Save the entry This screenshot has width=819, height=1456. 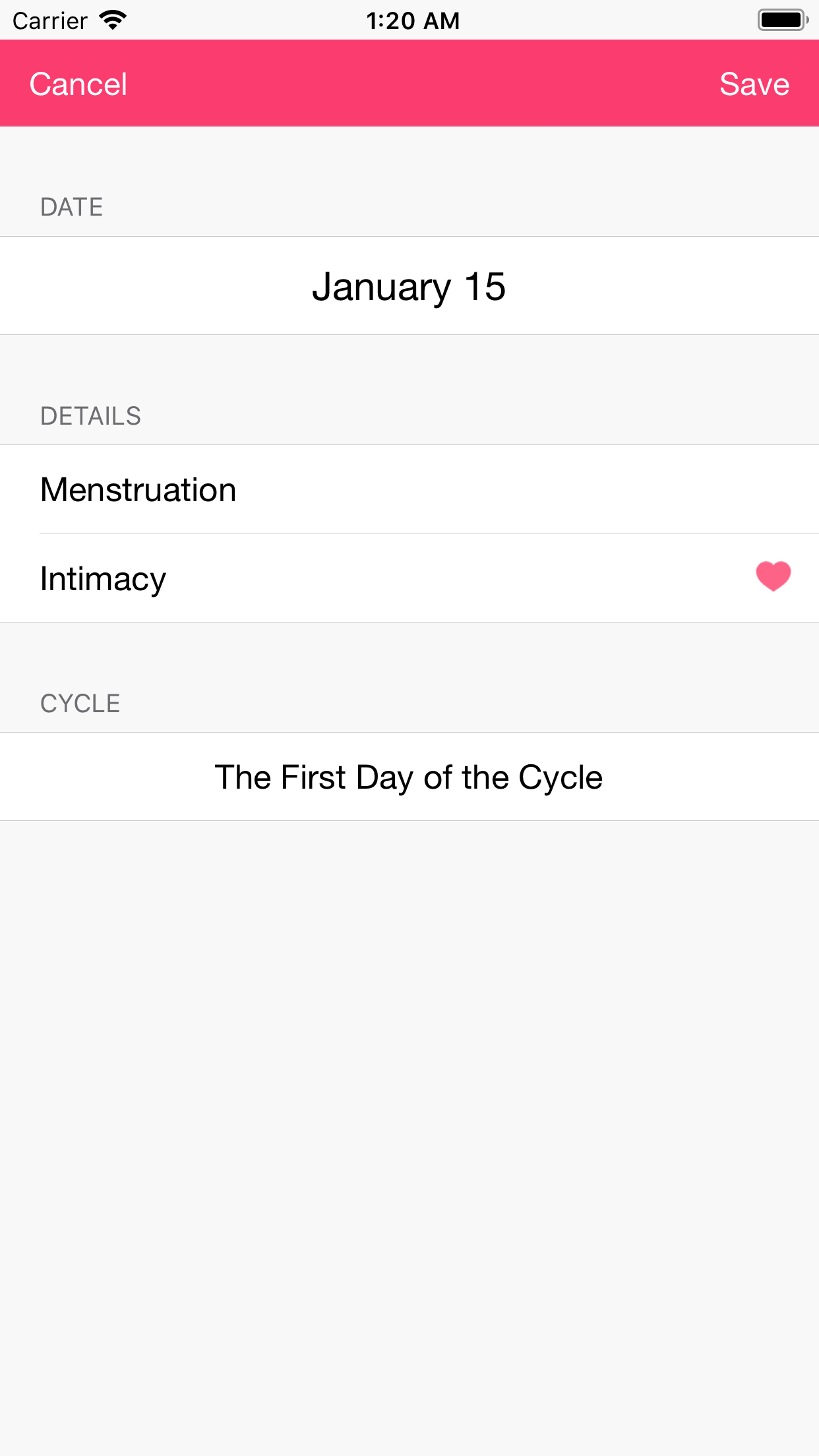(x=754, y=84)
